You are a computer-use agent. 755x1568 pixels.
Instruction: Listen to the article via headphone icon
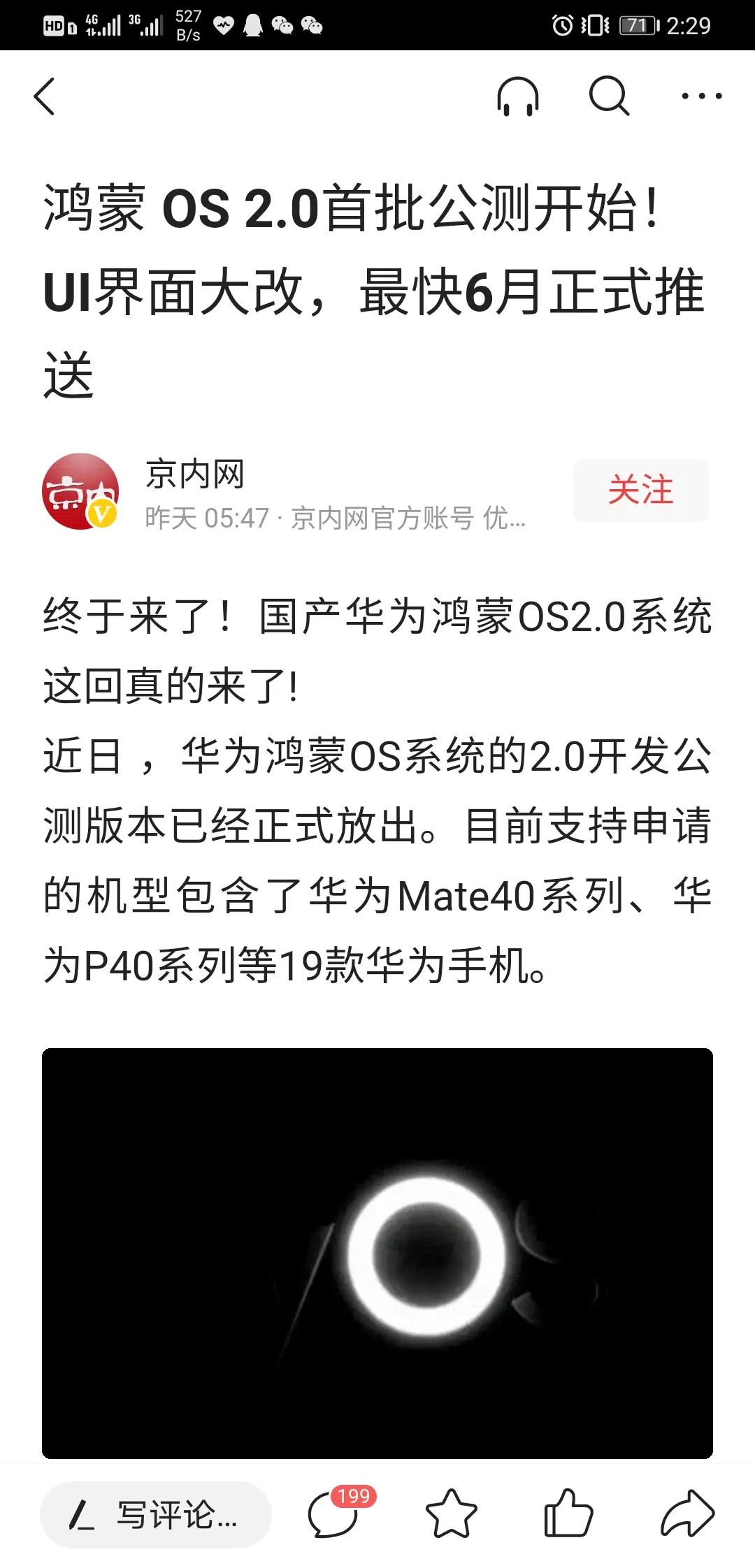(518, 96)
